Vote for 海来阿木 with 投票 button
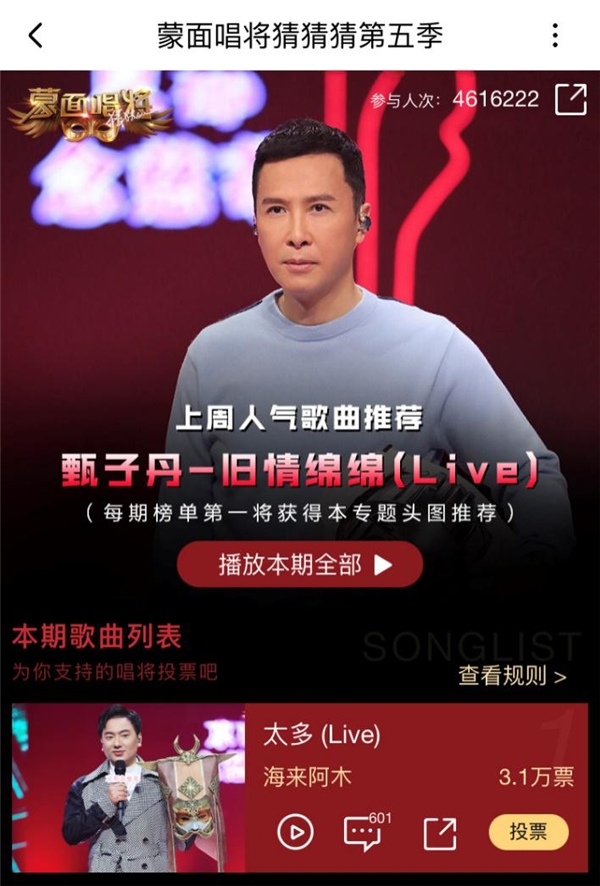600x886 pixels. coord(528,832)
